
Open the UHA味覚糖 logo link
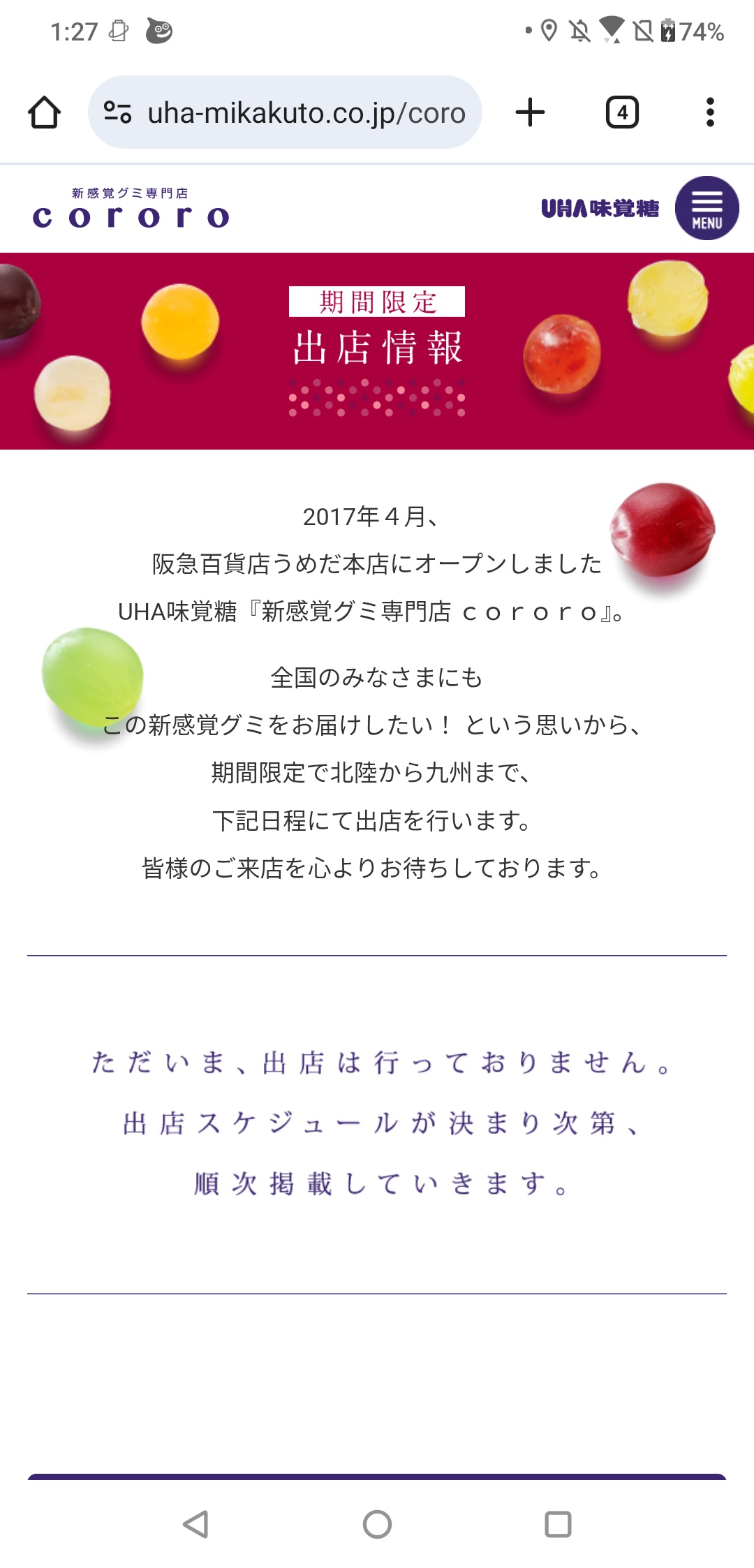click(600, 208)
